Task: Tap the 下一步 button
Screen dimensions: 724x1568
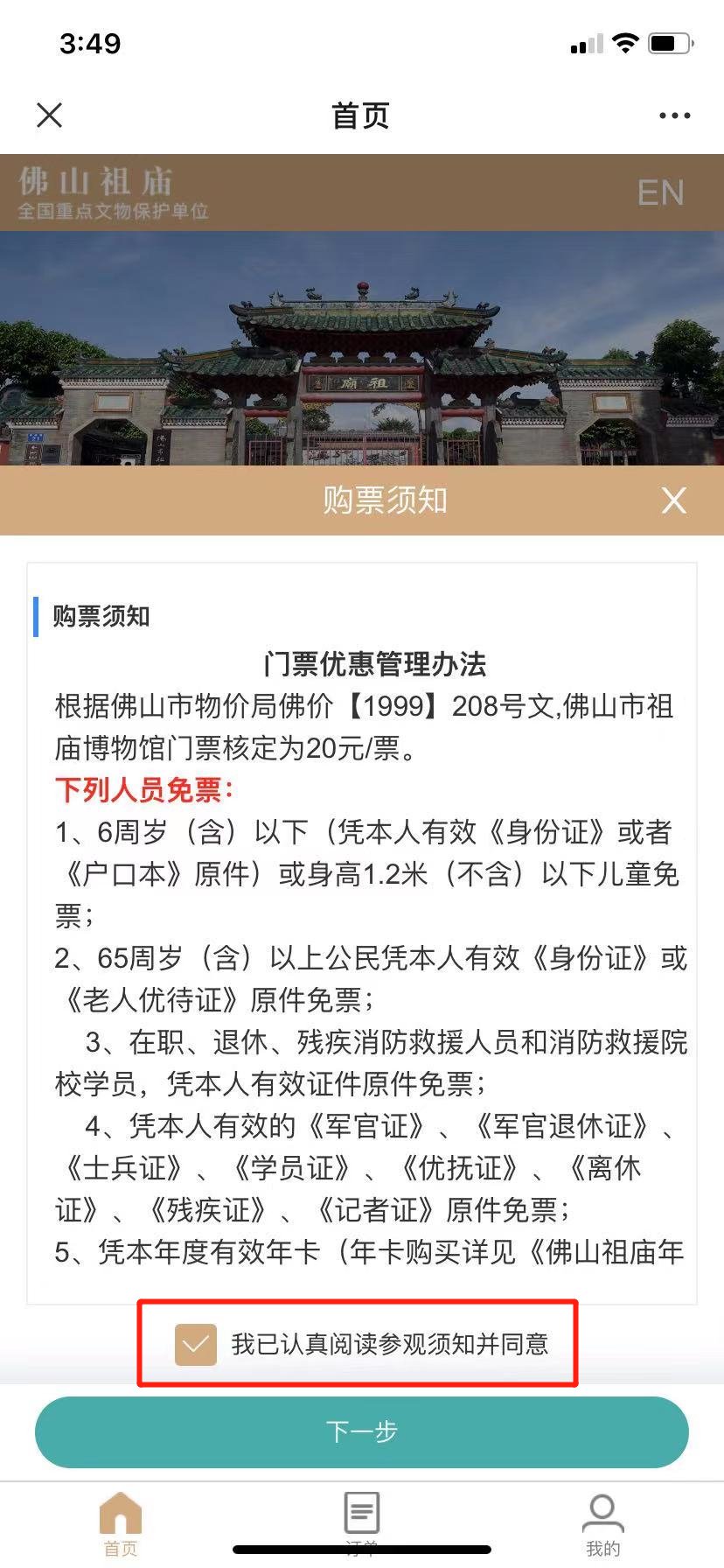Action: (362, 1431)
